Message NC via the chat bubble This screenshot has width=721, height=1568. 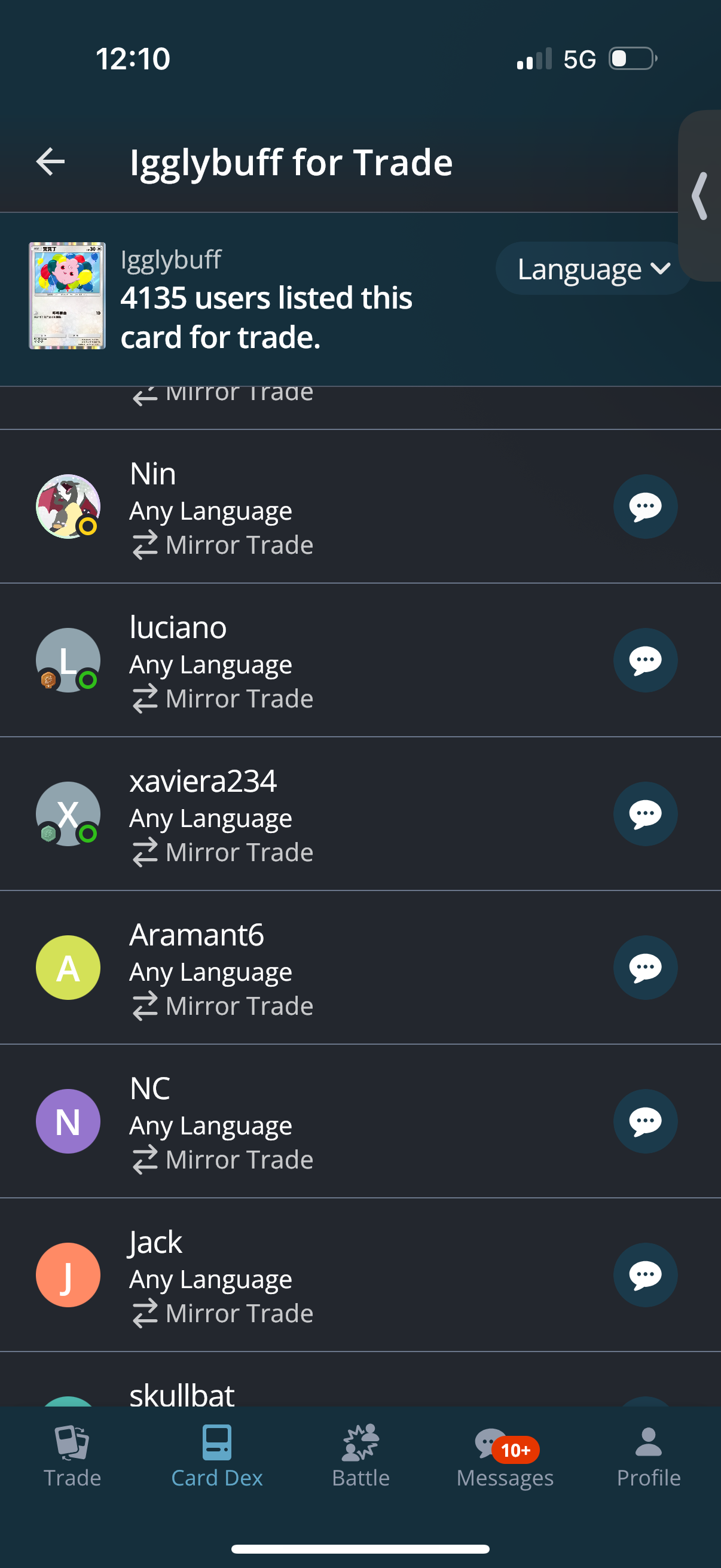[x=644, y=1121]
